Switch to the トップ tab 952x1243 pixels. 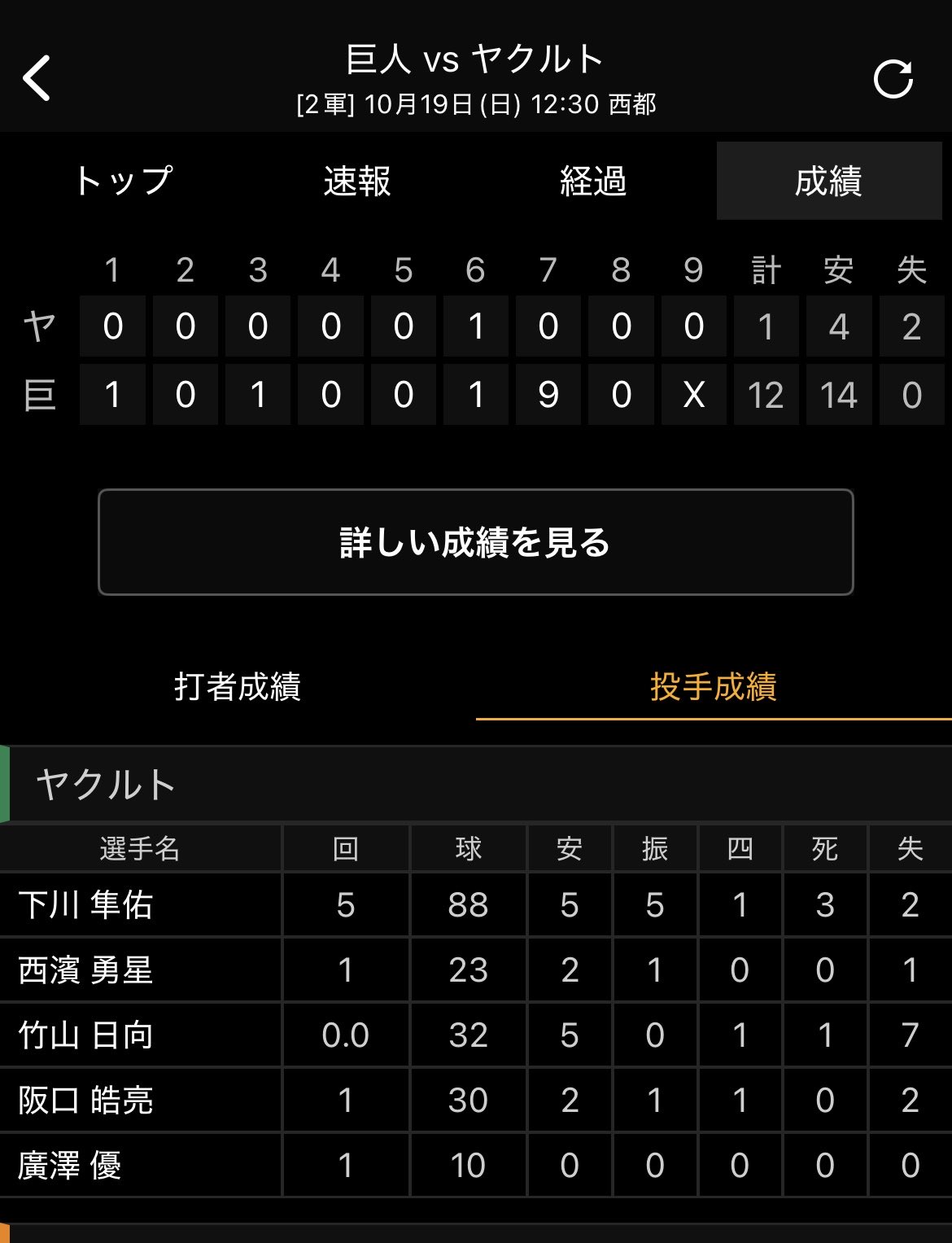point(124,181)
